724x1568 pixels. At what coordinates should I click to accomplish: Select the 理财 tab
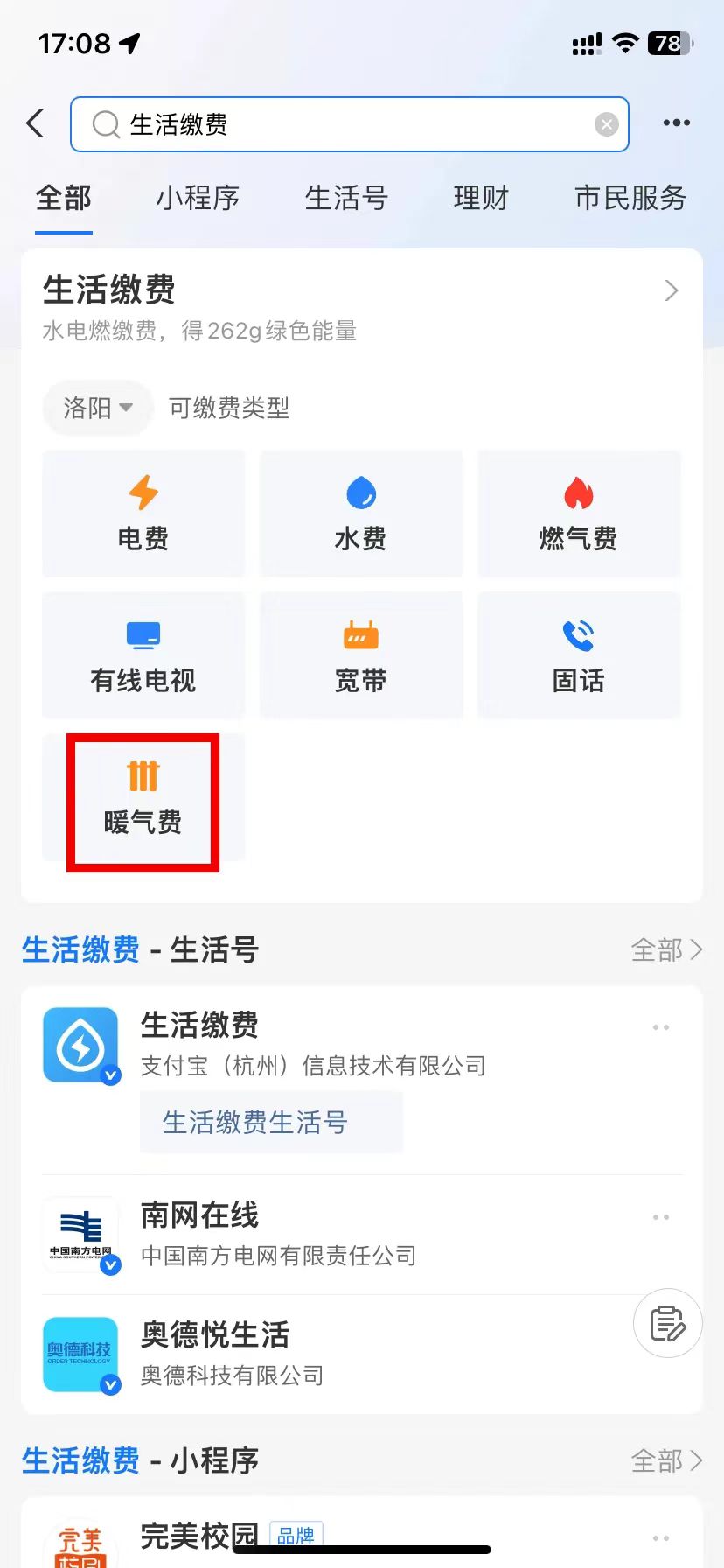480,199
